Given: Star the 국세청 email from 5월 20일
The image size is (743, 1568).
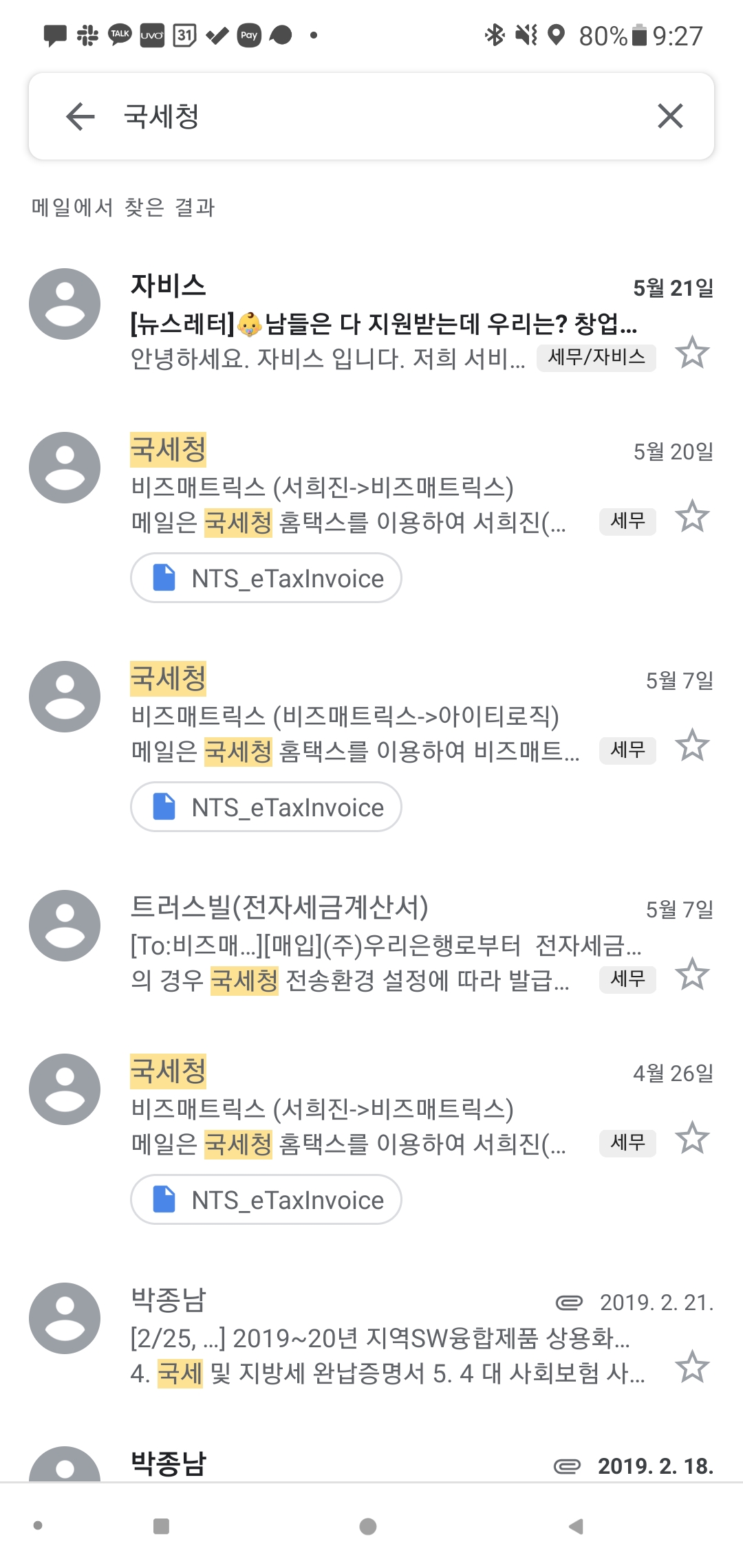Looking at the screenshot, I should click(x=691, y=517).
